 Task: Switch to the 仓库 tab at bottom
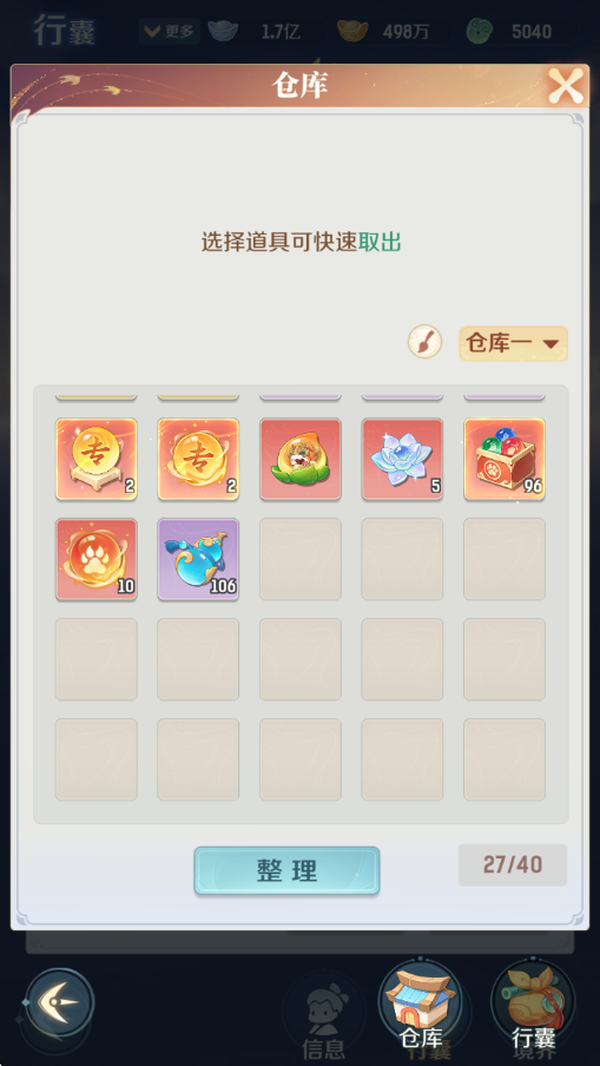420,1010
